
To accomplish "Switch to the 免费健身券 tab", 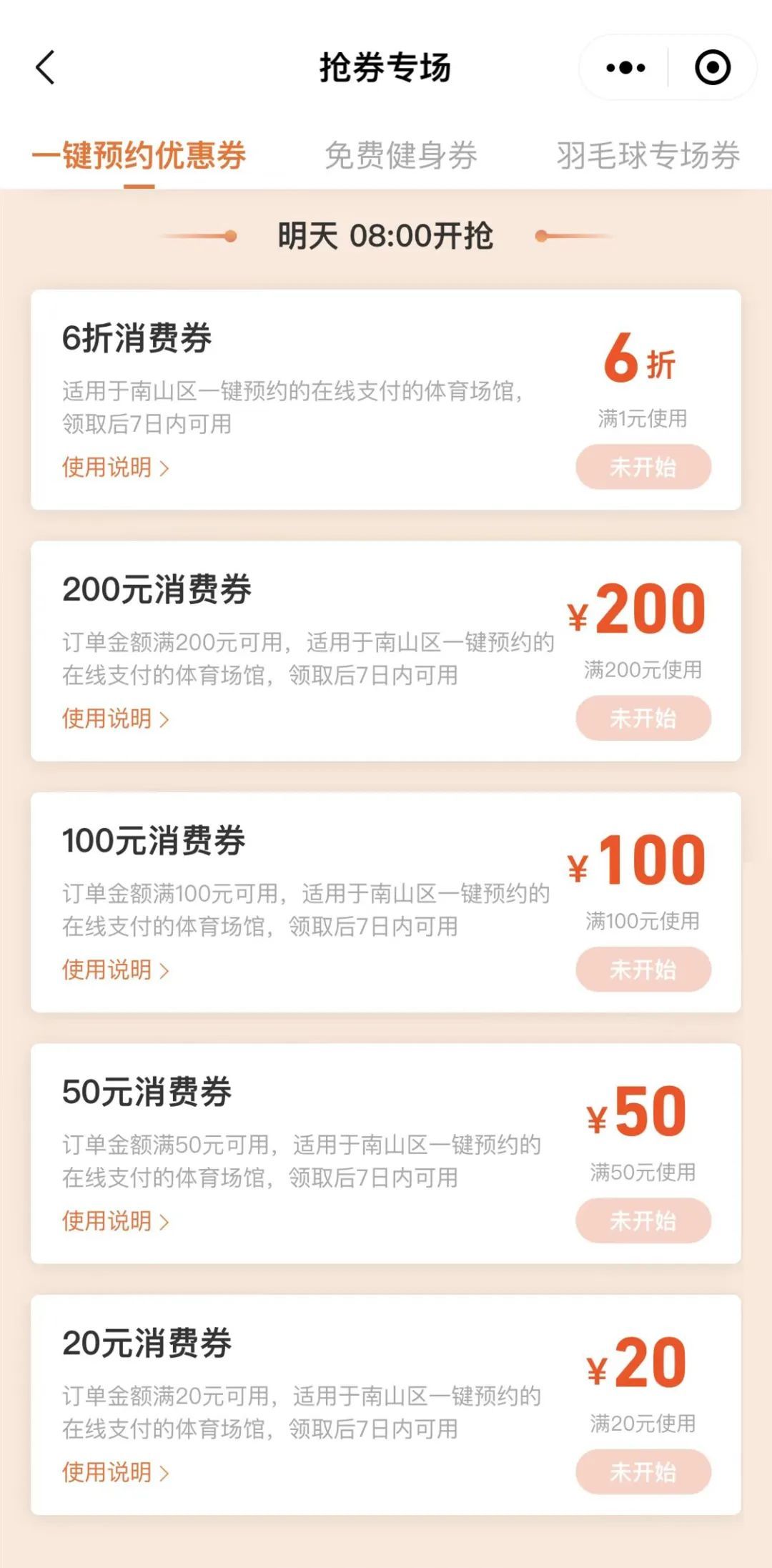I will point(400,156).
